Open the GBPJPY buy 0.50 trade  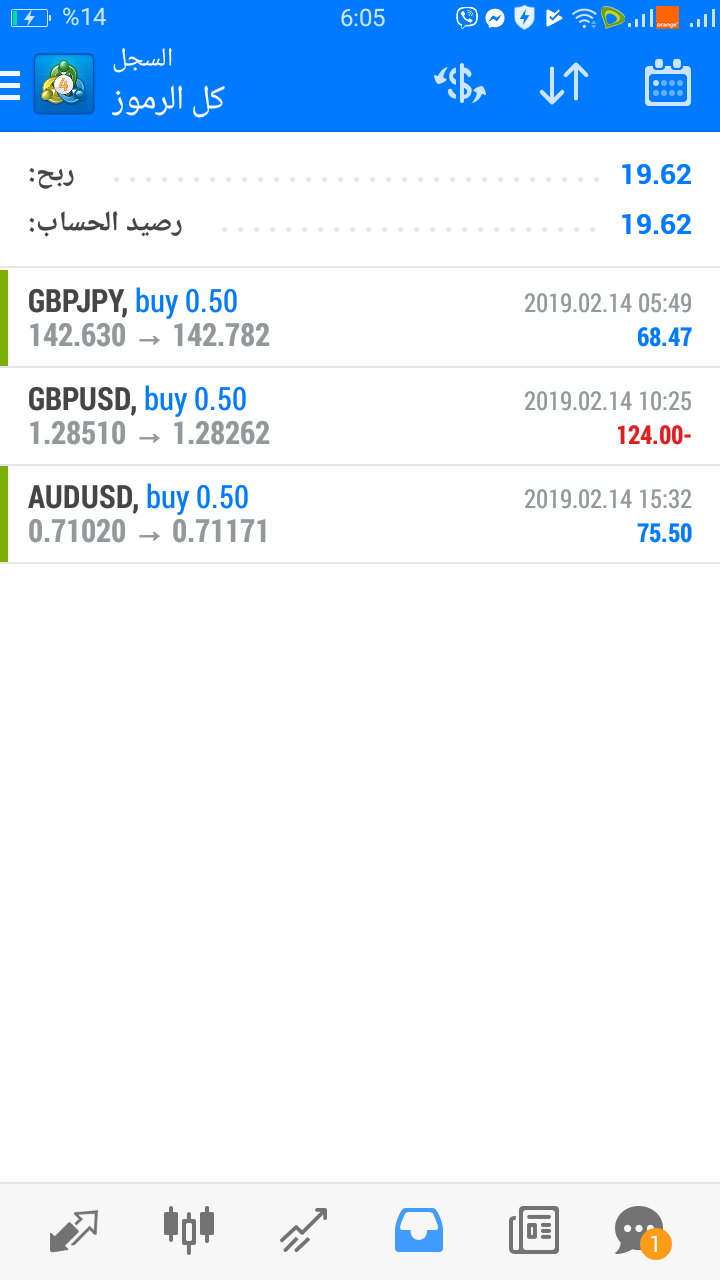click(360, 318)
